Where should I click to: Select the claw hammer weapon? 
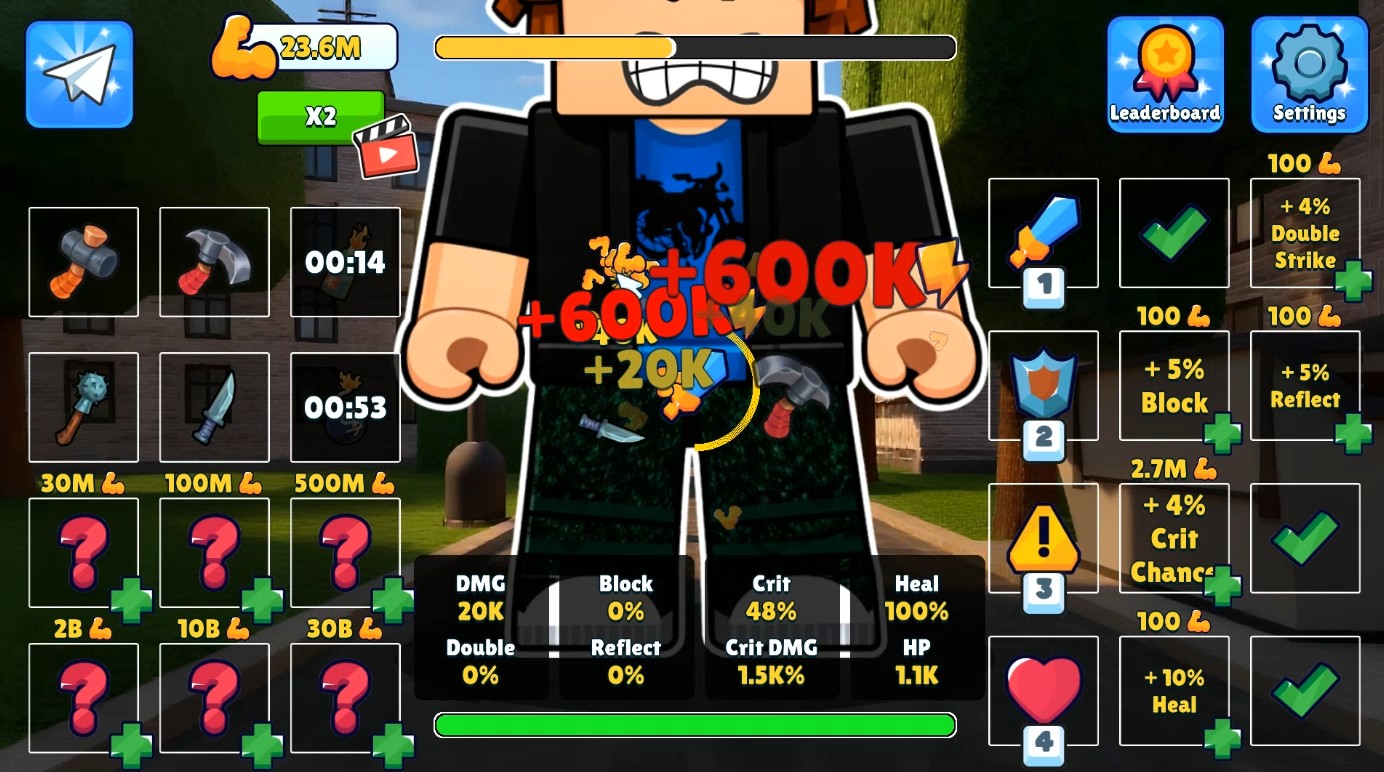click(x=214, y=262)
